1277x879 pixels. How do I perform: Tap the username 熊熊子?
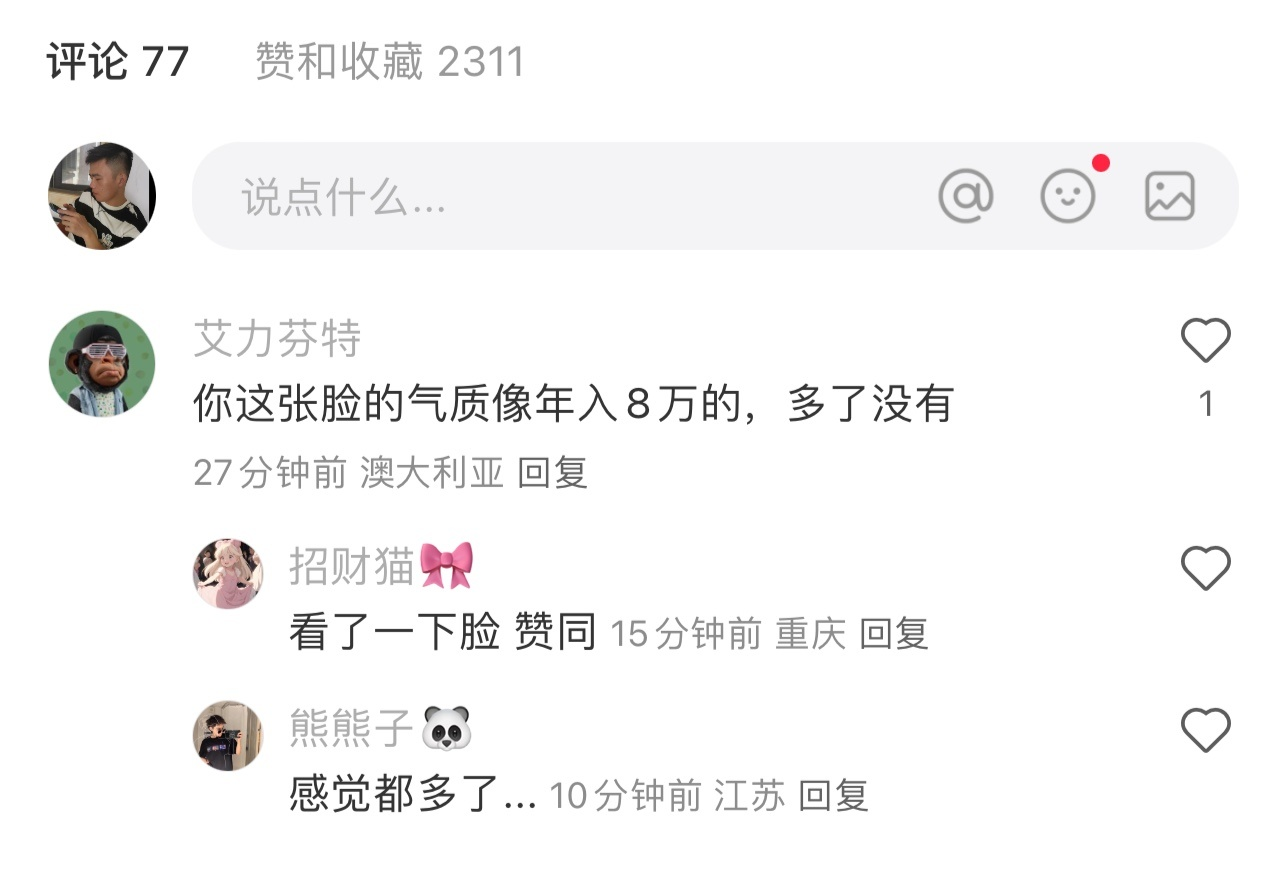(351, 728)
